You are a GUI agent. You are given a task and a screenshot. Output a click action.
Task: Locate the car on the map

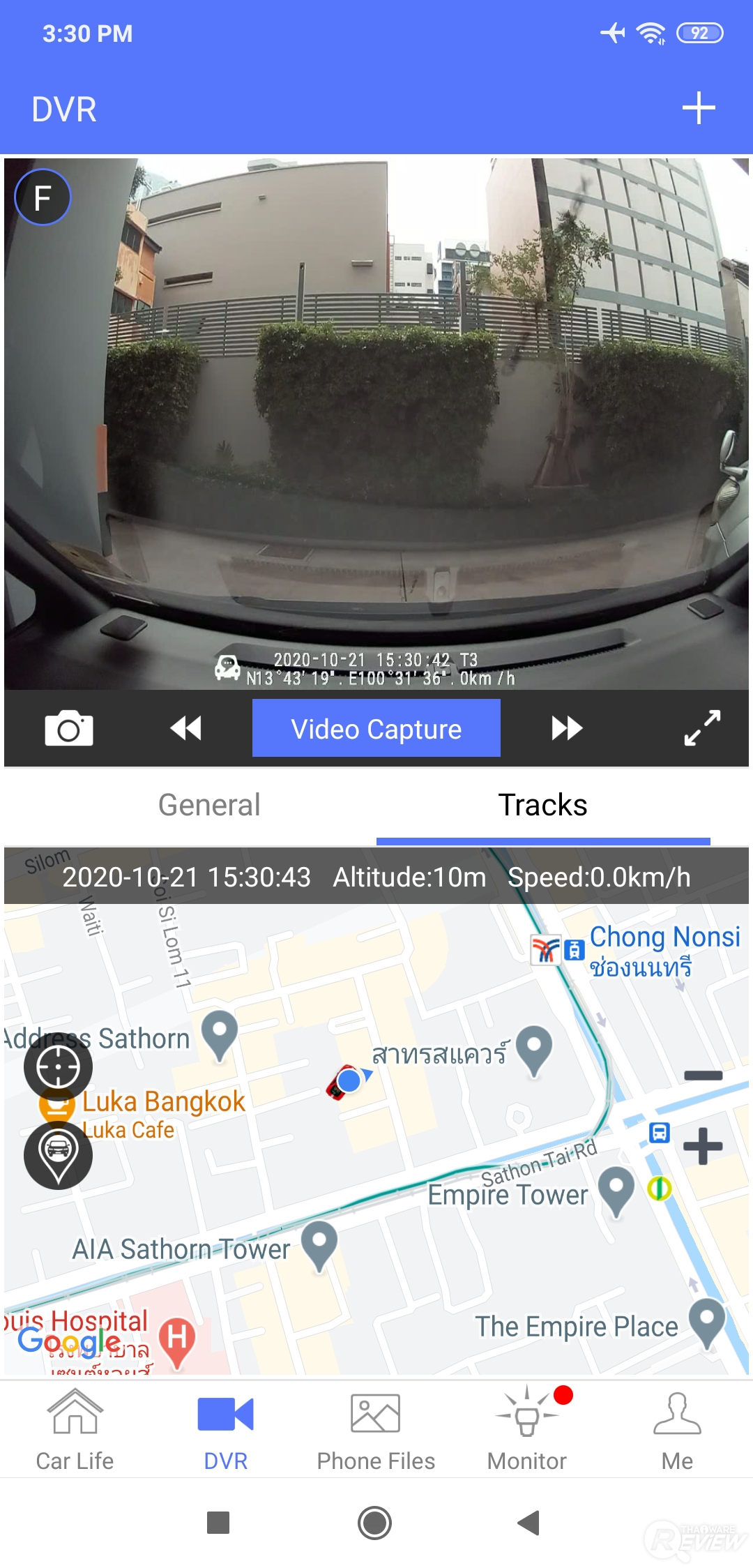click(58, 1154)
